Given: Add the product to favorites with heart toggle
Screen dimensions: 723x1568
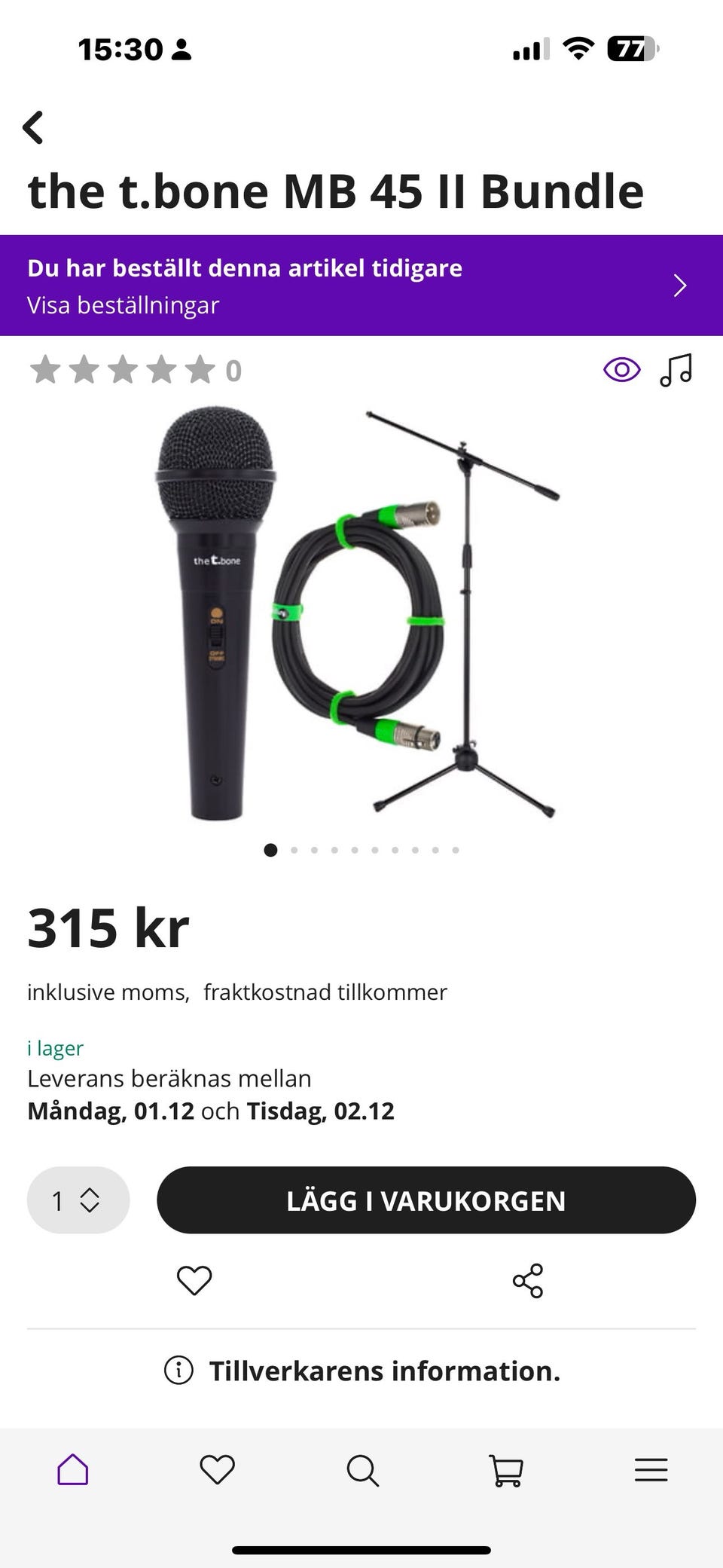Looking at the screenshot, I should tap(194, 1278).
